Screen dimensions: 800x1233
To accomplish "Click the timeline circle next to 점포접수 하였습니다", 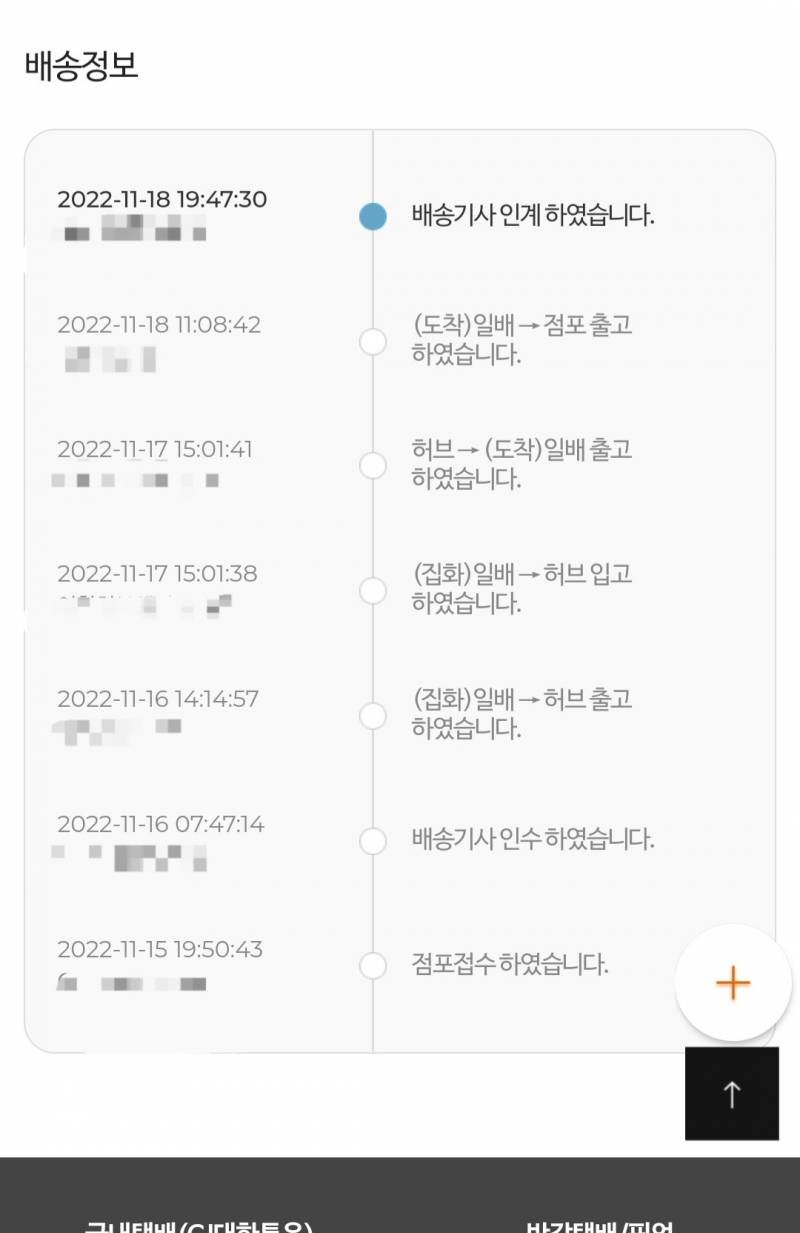I will 373,966.
